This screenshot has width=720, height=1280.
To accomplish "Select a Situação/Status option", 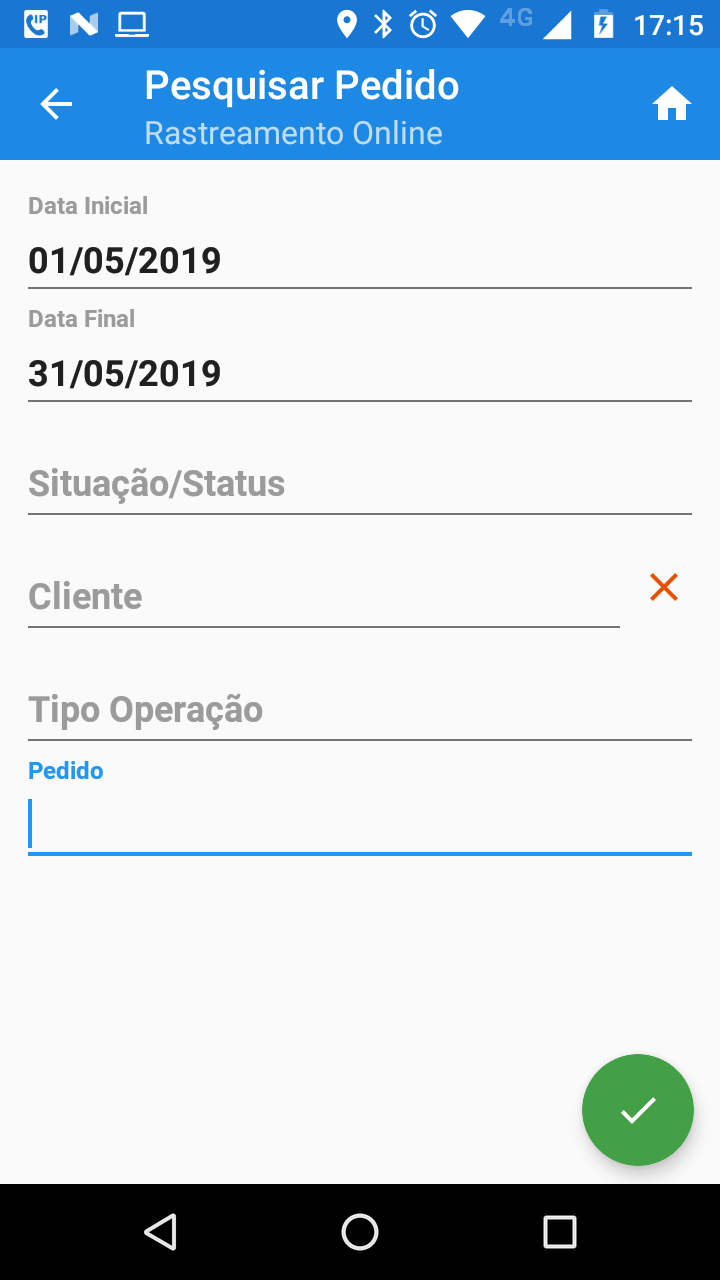I will click(359, 485).
